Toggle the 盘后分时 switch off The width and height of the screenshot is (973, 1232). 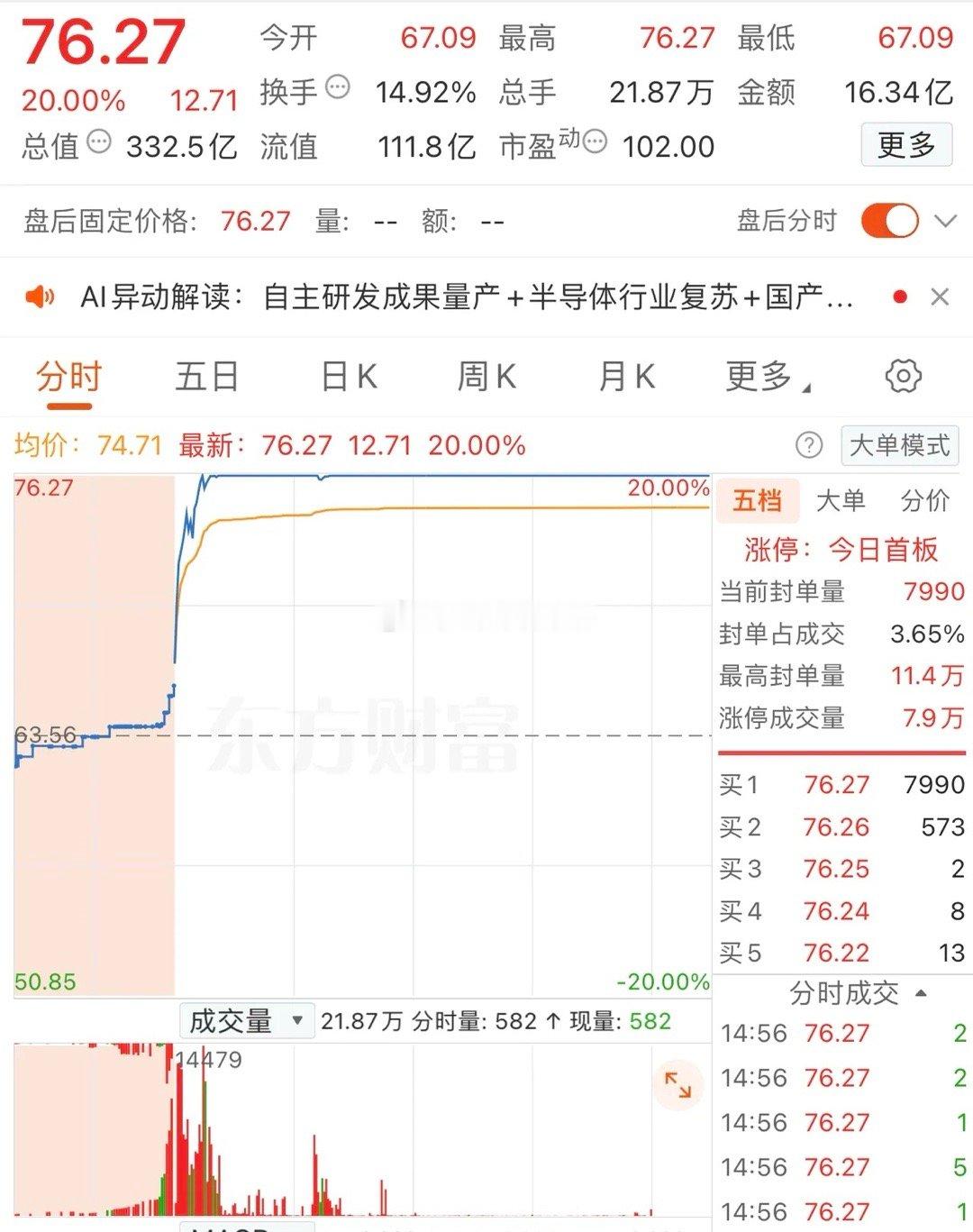click(x=888, y=220)
